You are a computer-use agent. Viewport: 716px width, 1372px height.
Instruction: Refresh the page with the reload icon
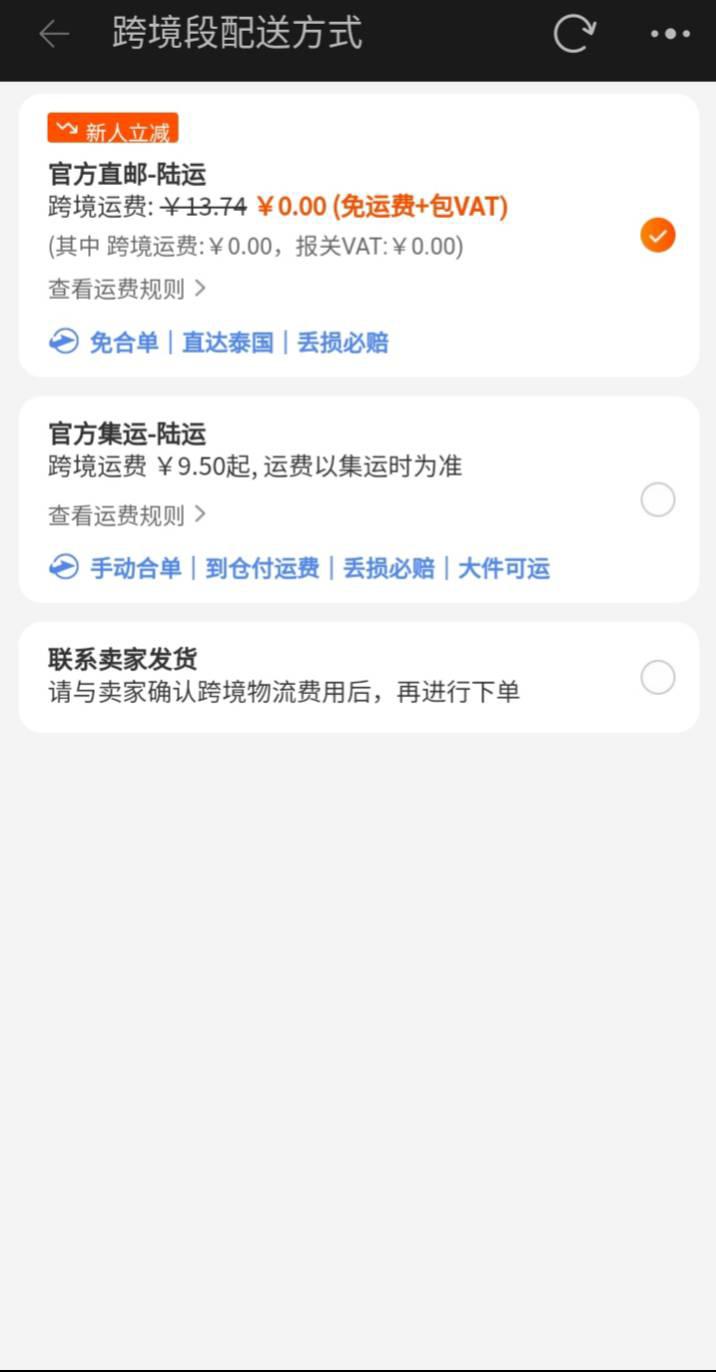point(574,34)
